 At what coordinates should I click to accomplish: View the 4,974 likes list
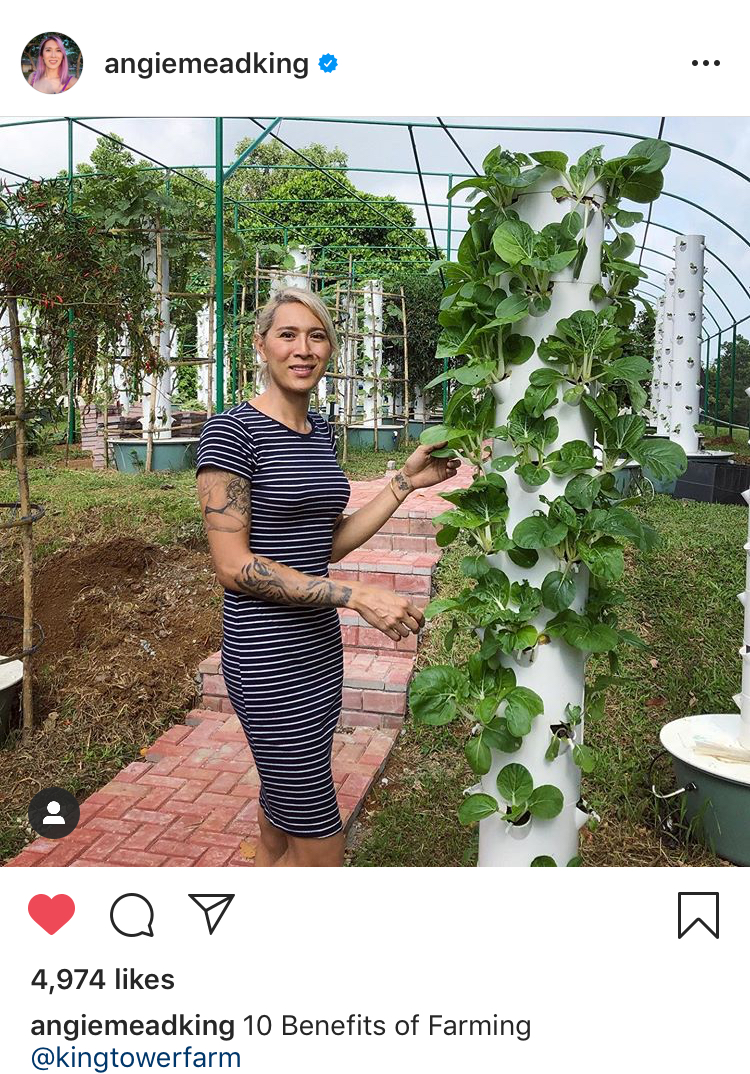pos(103,979)
